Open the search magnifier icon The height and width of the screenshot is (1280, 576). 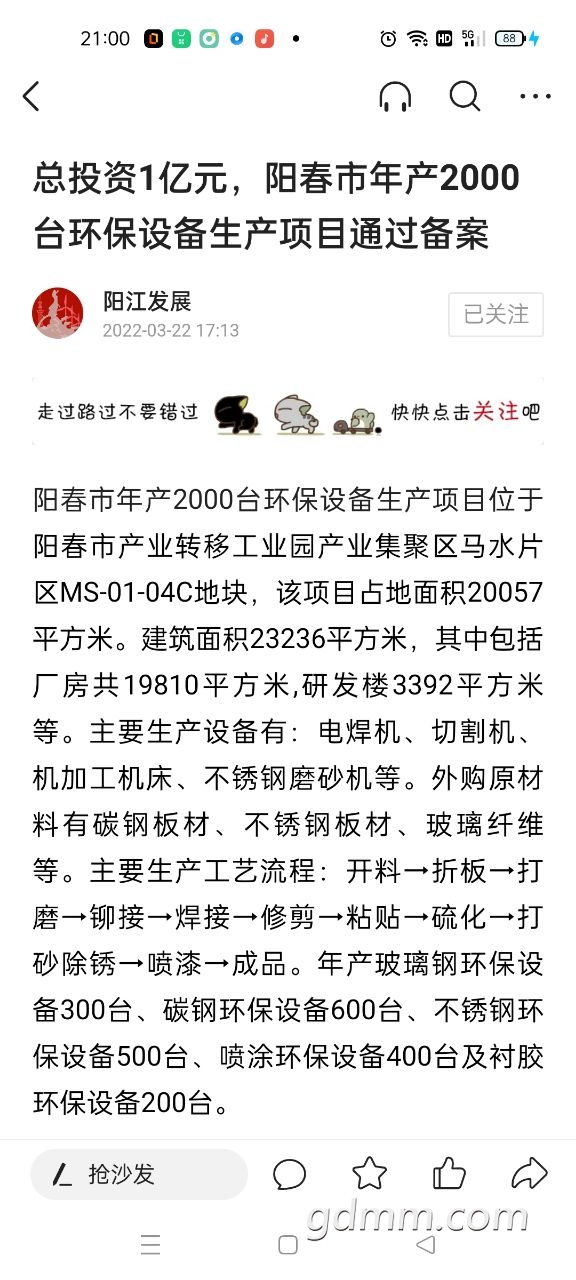[465, 96]
